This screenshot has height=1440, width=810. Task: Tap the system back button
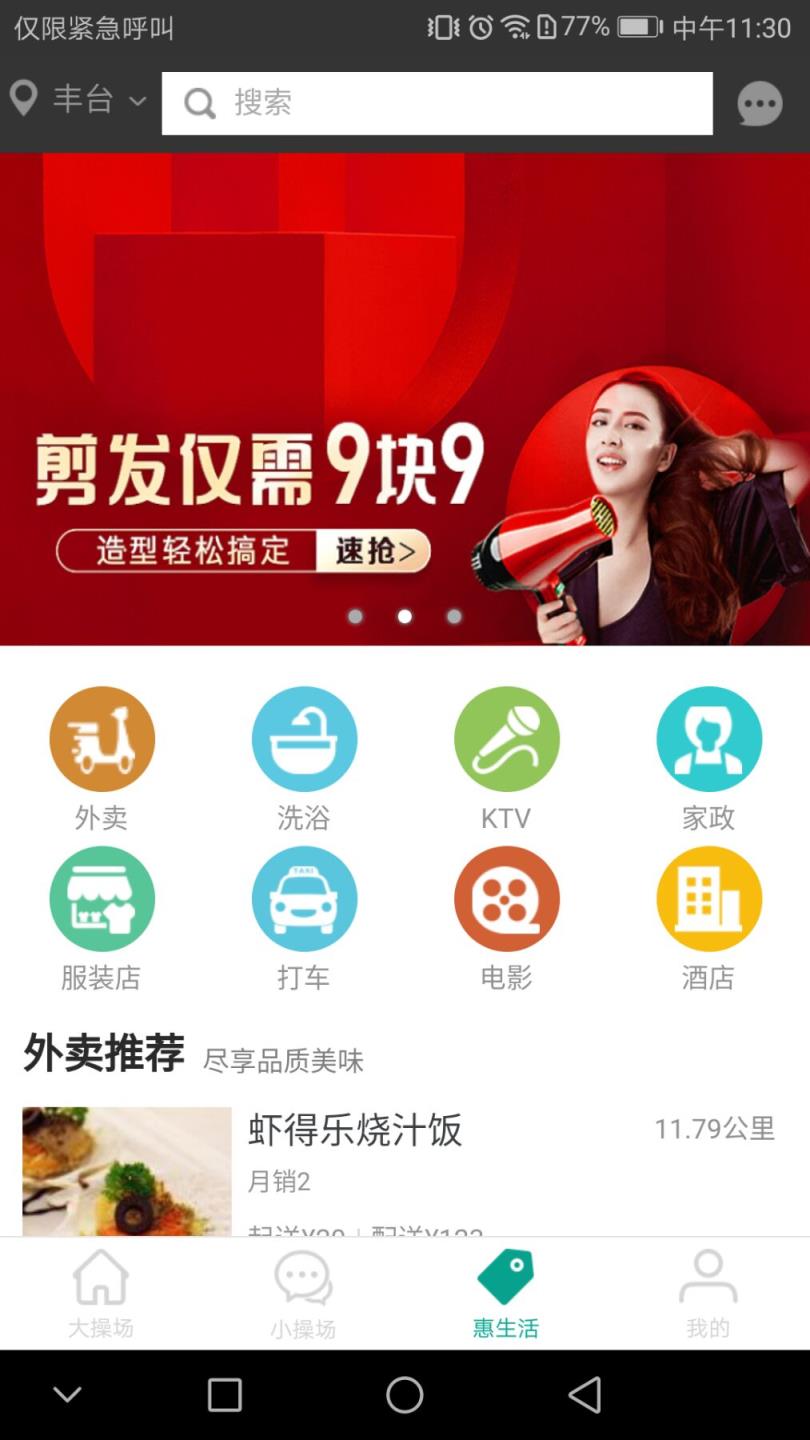click(x=585, y=1395)
